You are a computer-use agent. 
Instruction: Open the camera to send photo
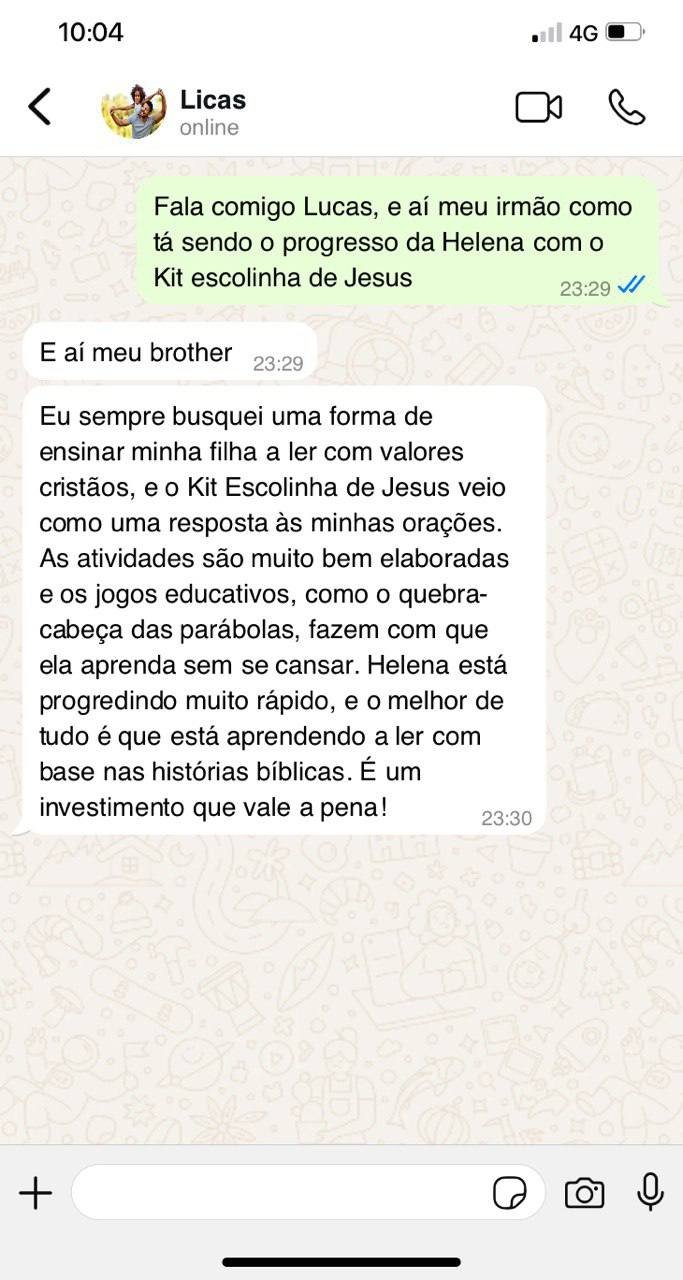(x=585, y=1192)
